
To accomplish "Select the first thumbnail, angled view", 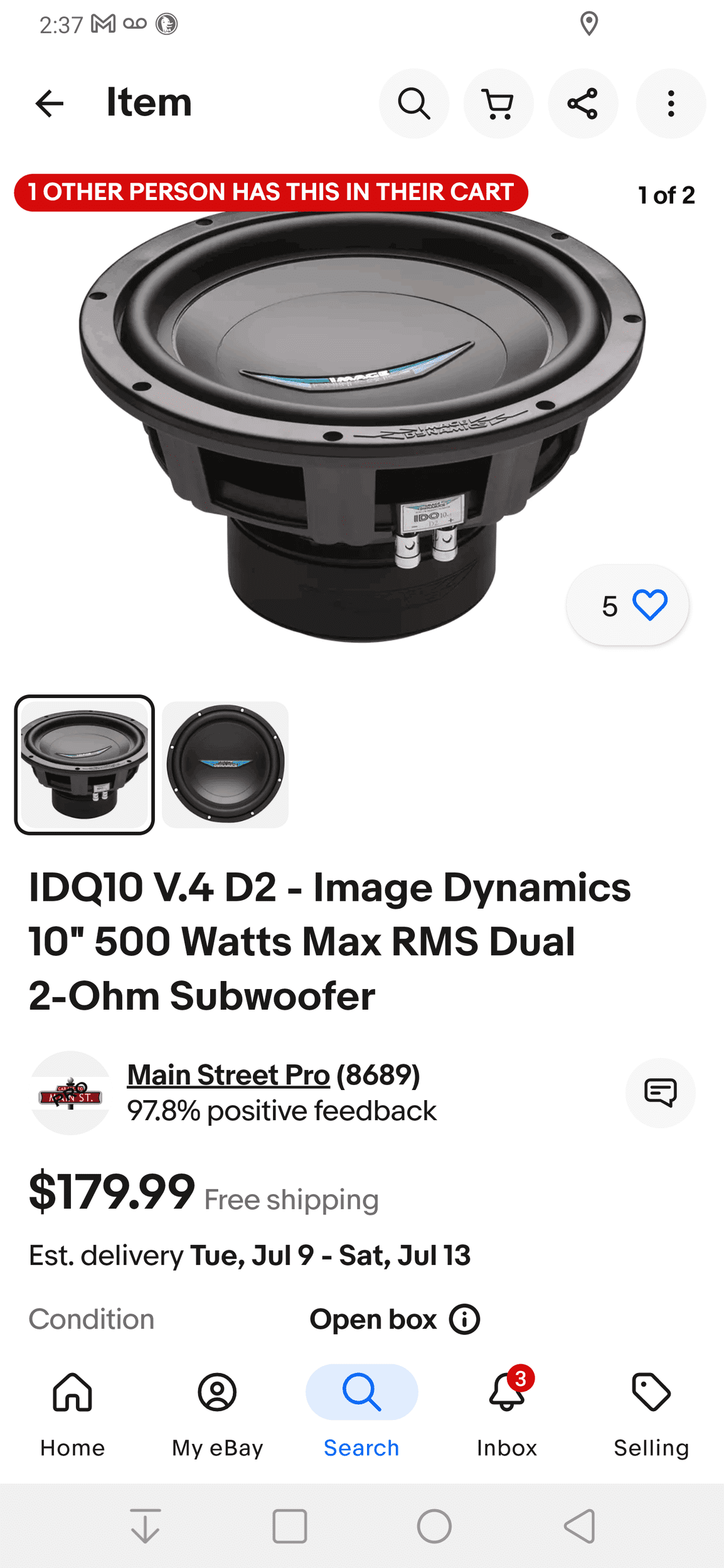I will [x=85, y=765].
